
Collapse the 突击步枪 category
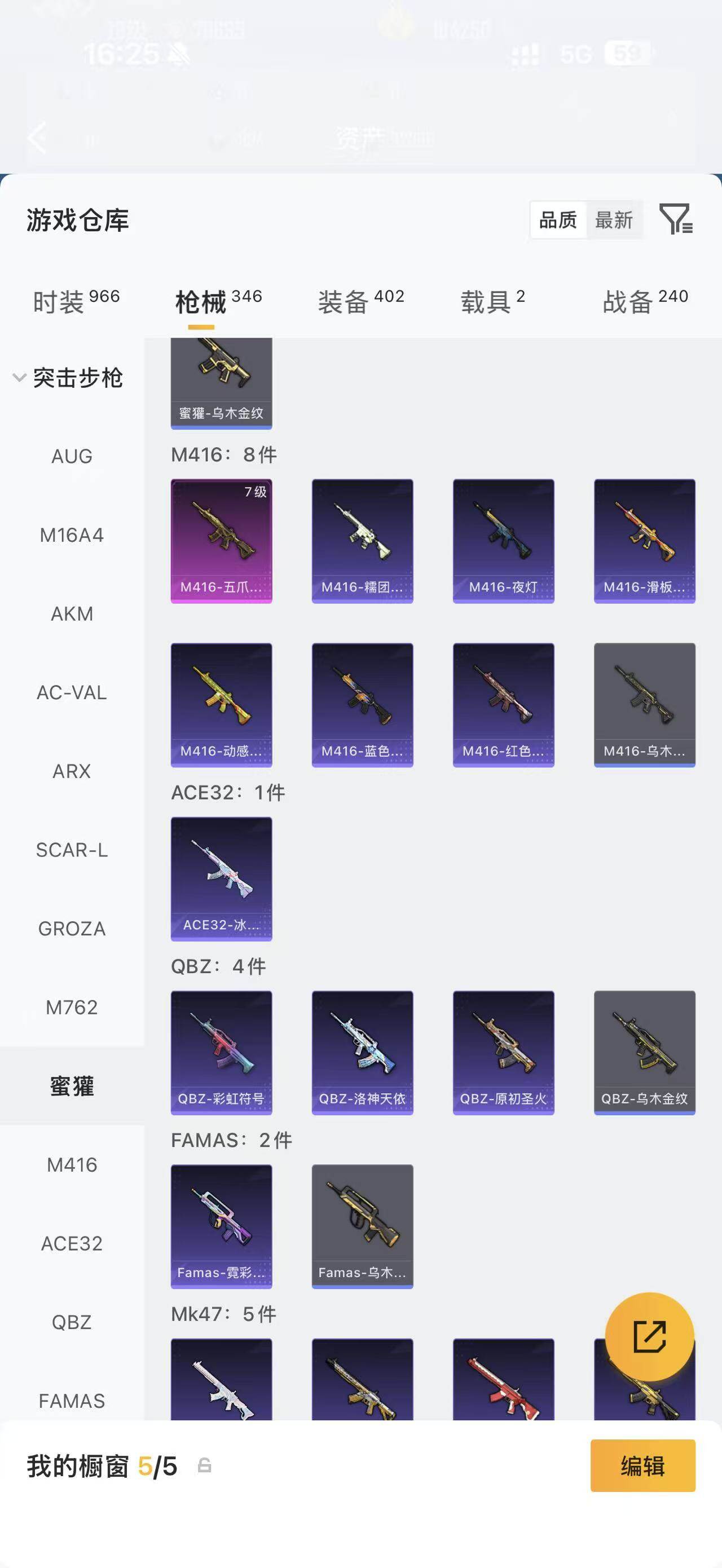point(68,378)
